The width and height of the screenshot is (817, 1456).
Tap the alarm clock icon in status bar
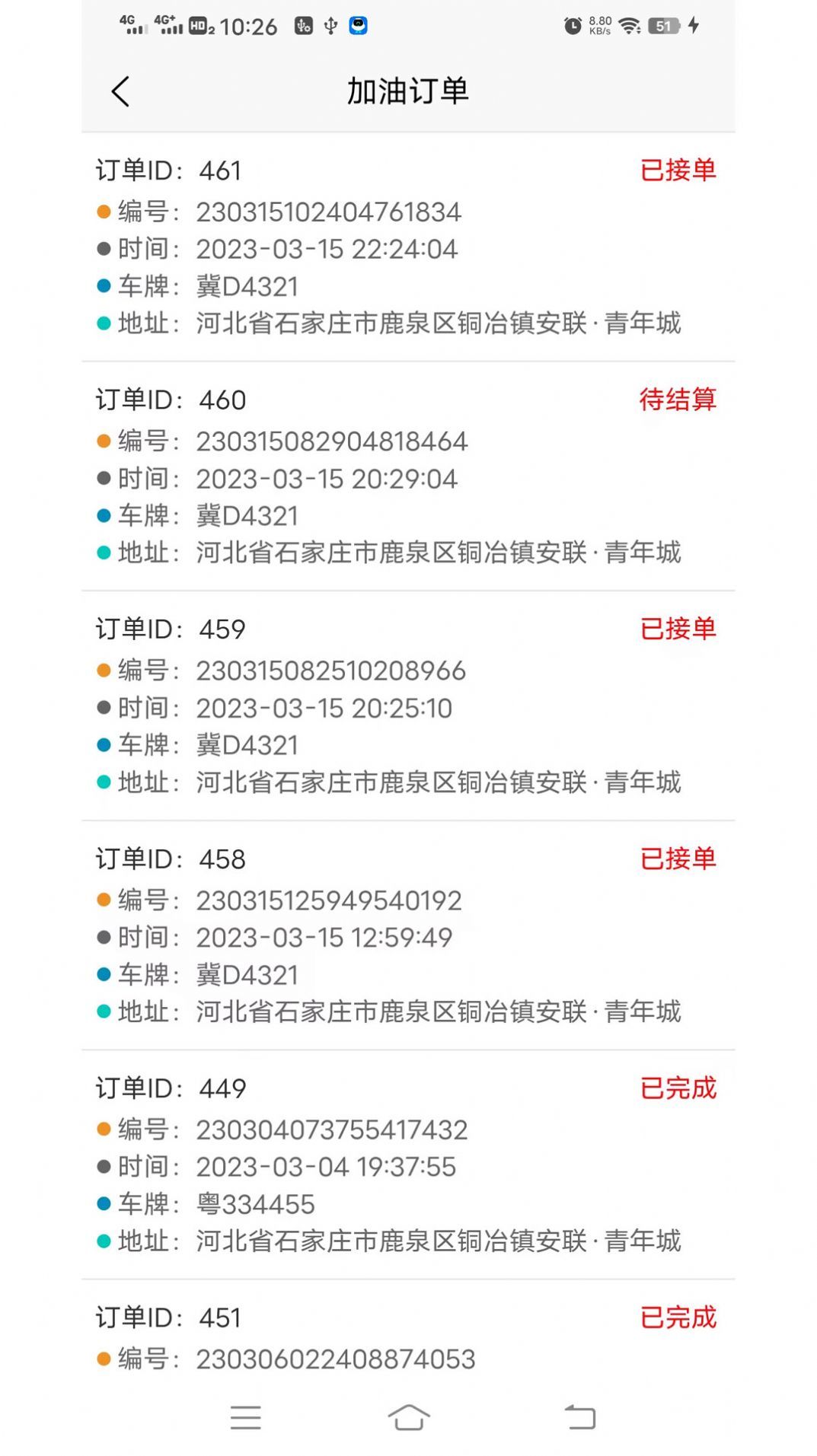pyautogui.click(x=573, y=24)
